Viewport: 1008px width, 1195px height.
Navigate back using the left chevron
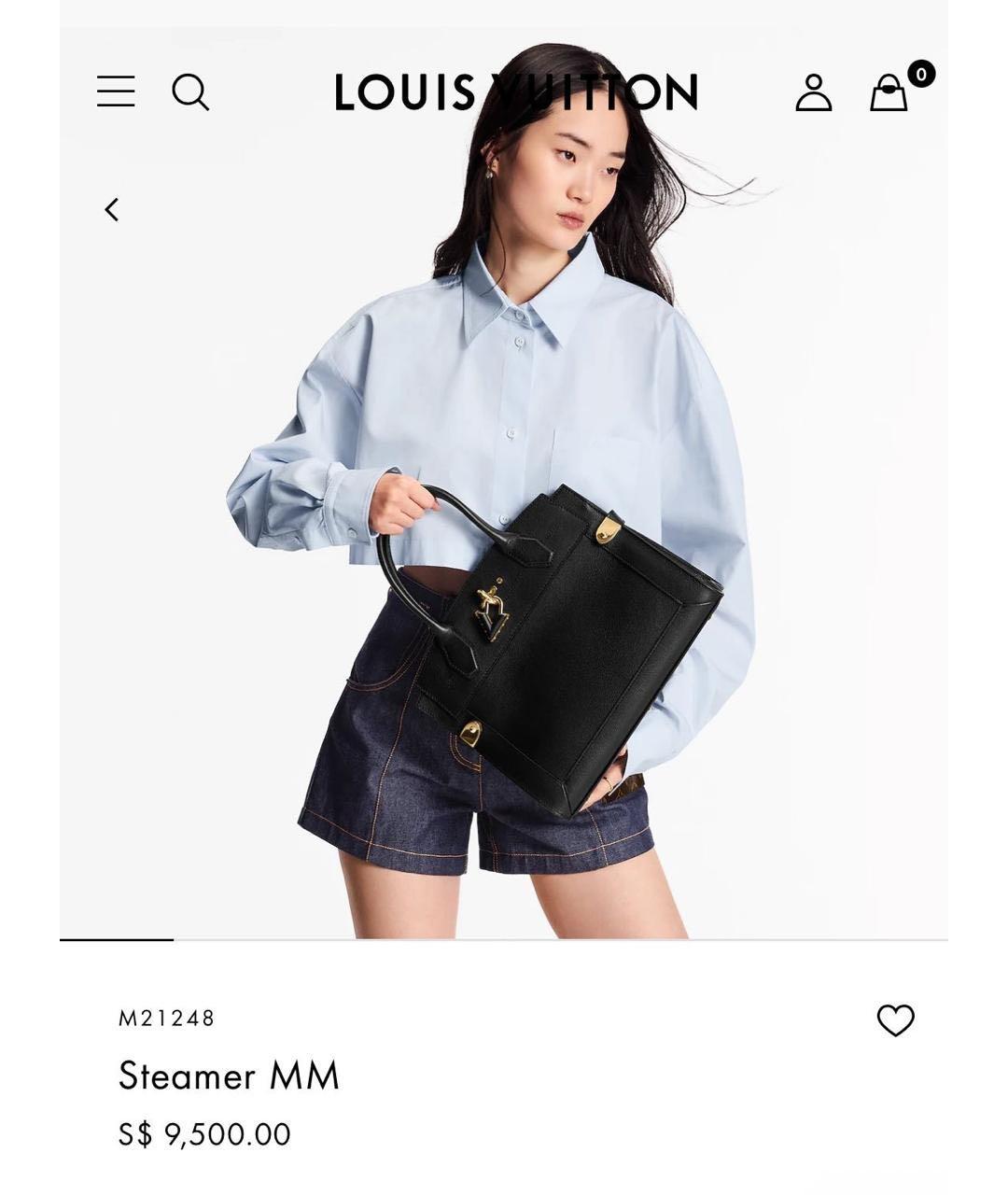[x=112, y=209]
